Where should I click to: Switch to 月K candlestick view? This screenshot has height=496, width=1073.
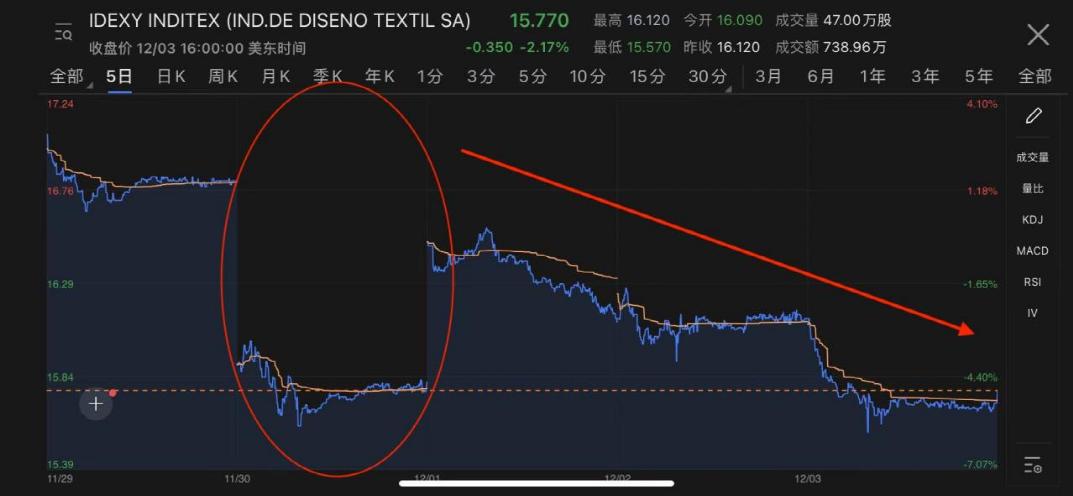click(x=275, y=76)
